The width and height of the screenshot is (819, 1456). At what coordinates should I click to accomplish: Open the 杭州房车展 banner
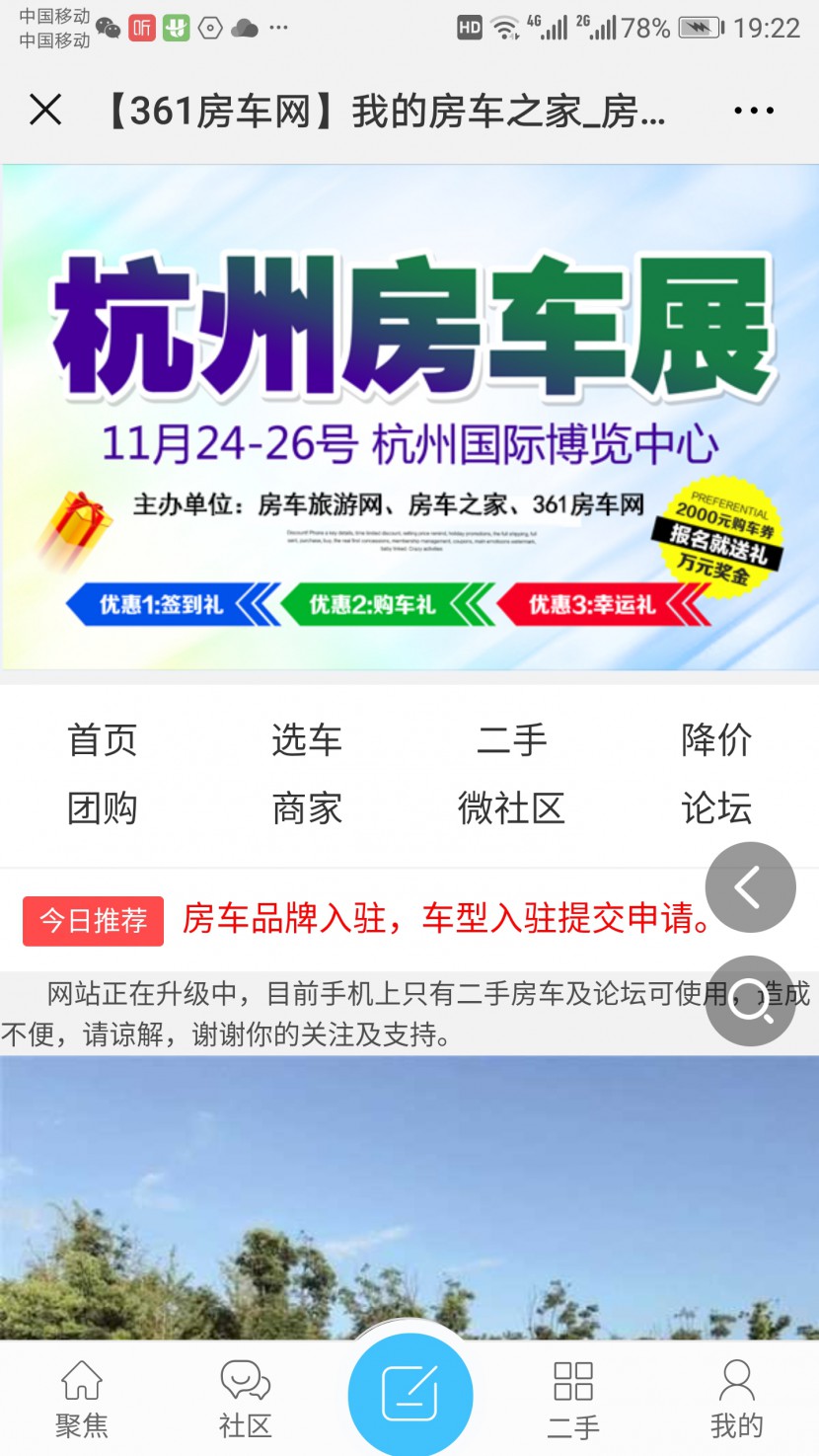(409, 417)
